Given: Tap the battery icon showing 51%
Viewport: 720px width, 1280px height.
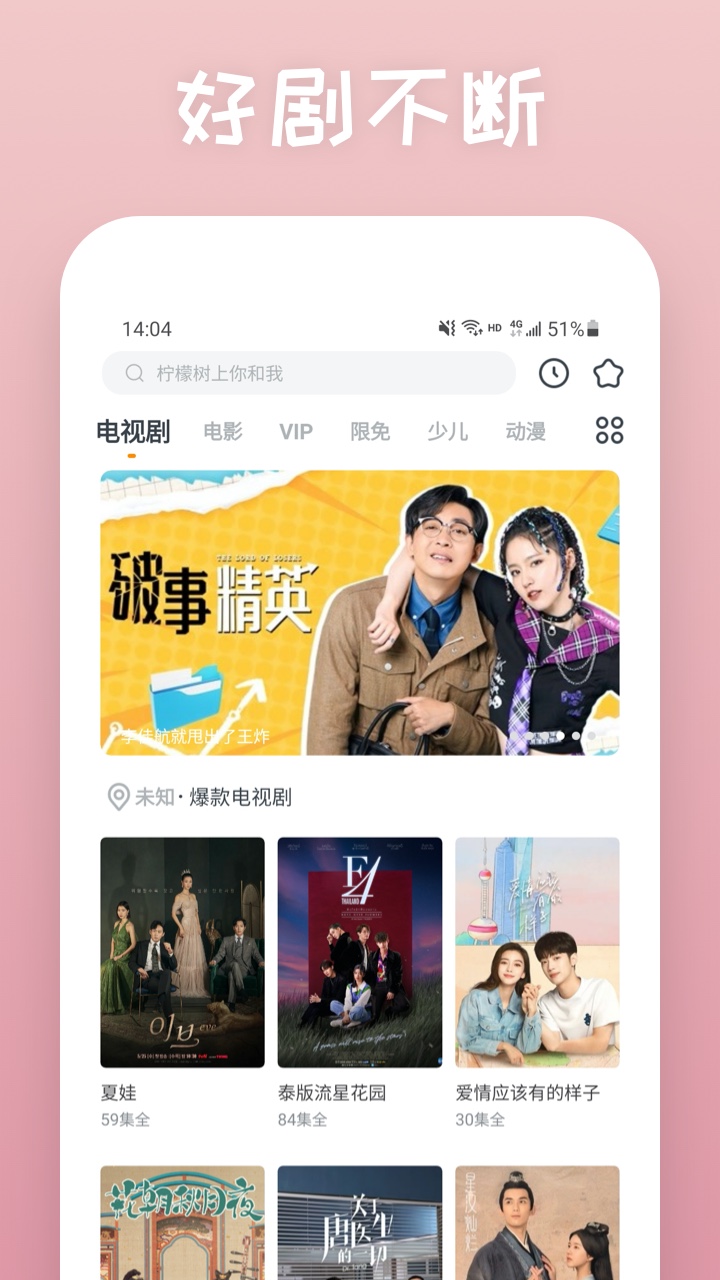Looking at the screenshot, I should point(590,325).
